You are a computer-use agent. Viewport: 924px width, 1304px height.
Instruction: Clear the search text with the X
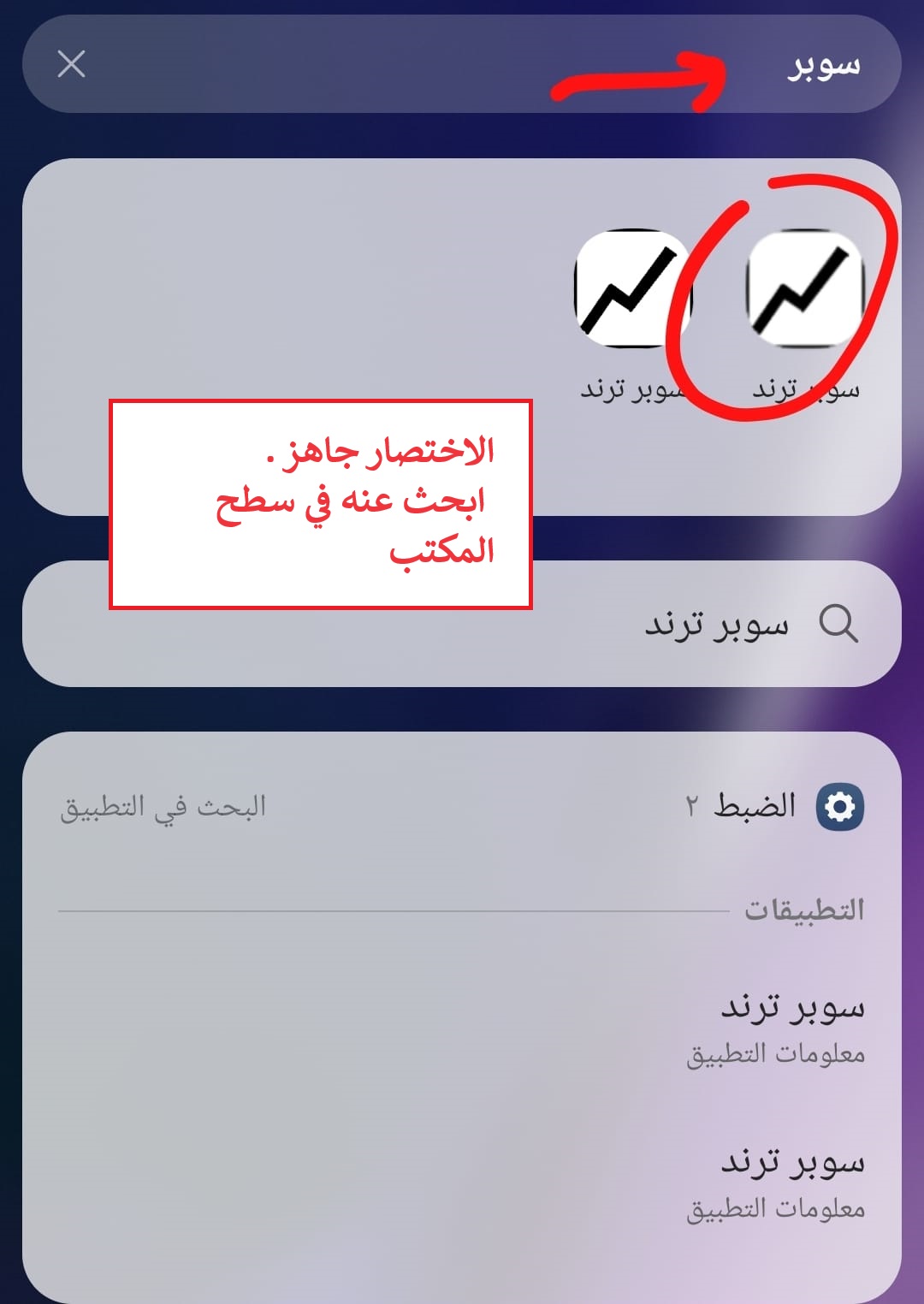point(71,63)
